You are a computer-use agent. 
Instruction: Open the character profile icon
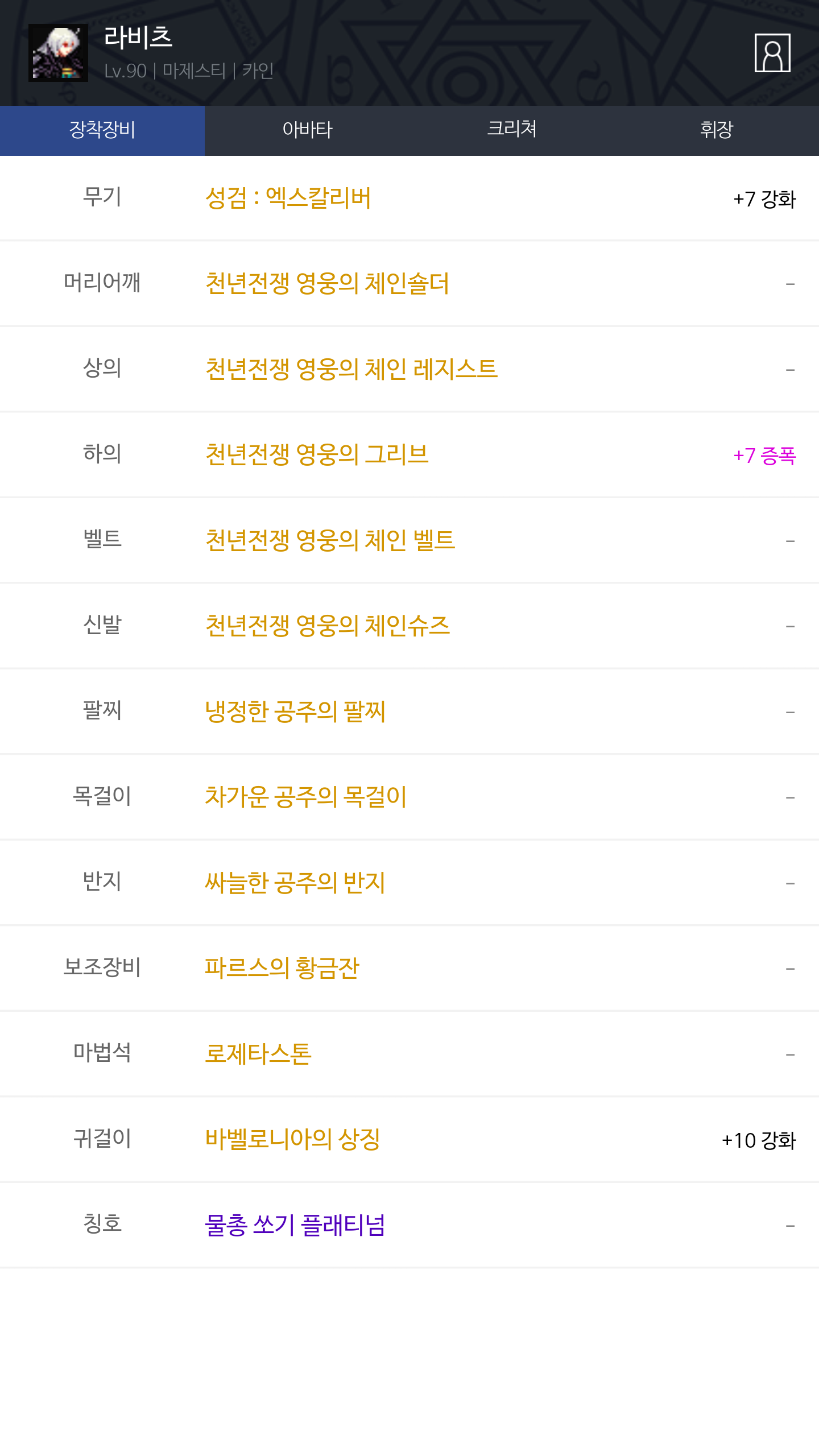(772, 53)
